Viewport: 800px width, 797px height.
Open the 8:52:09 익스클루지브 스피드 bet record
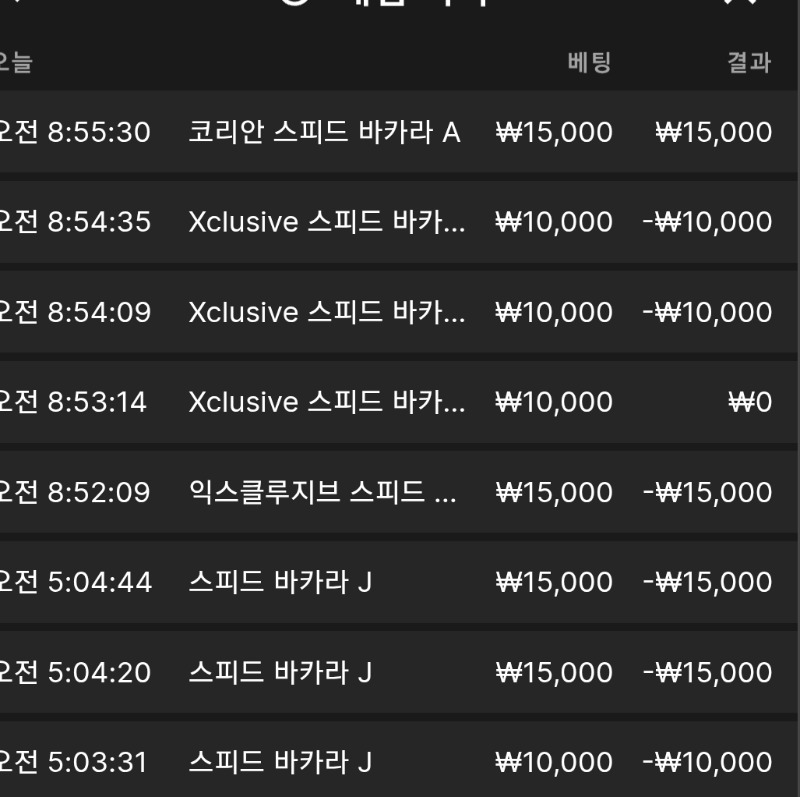[x=400, y=492]
